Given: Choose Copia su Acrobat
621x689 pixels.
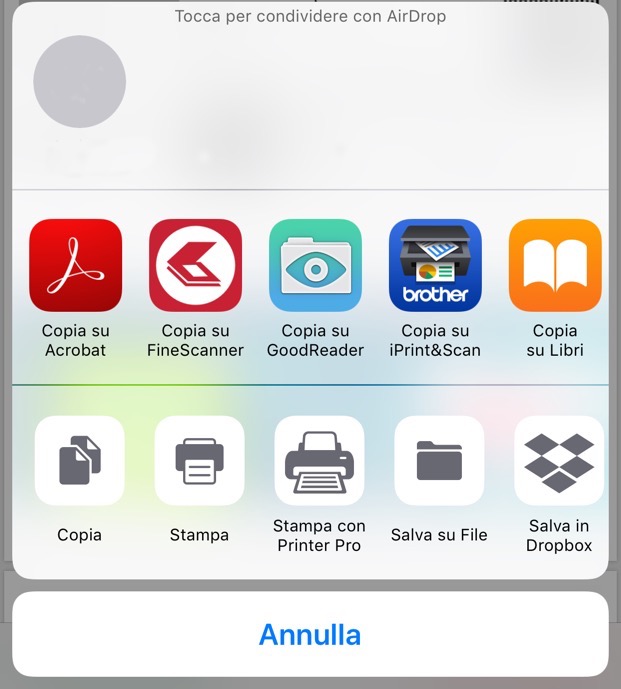Looking at the screenshot, I should (76, 266).
